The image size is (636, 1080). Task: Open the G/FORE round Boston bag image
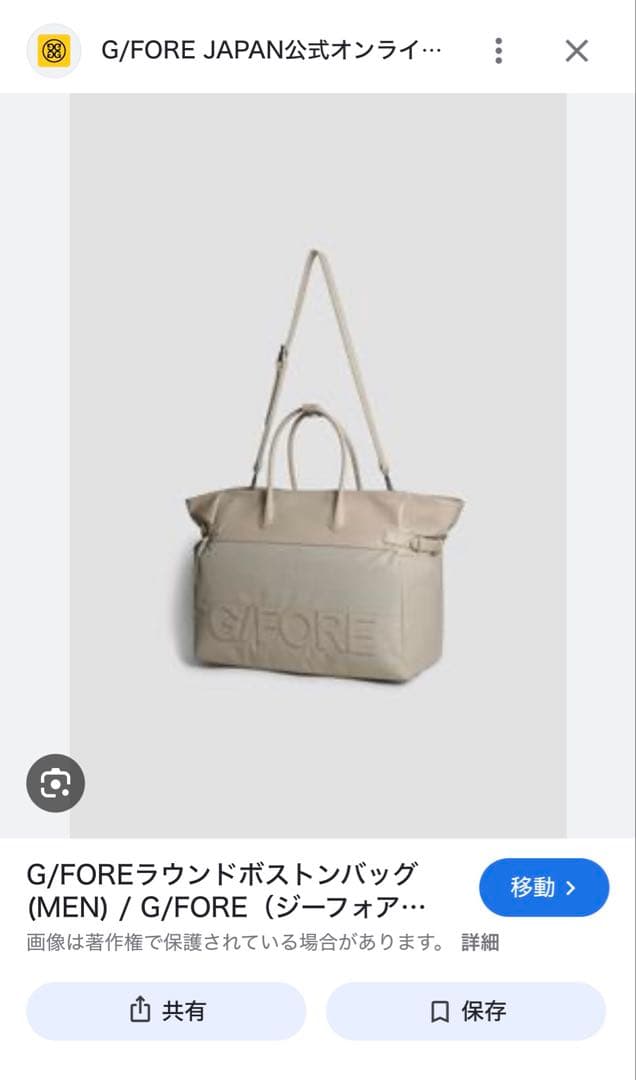pyautogui.click(x=318, y=465)
